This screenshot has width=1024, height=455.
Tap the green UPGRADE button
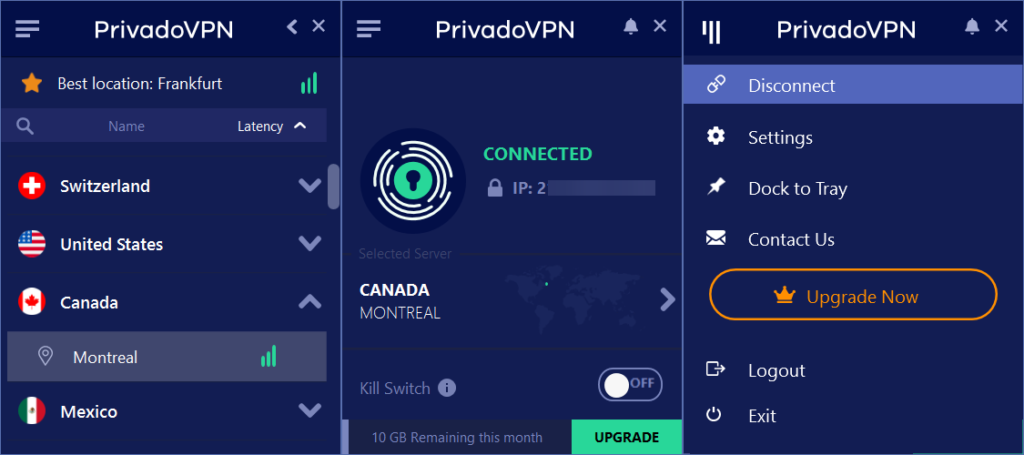pos(626,437)
